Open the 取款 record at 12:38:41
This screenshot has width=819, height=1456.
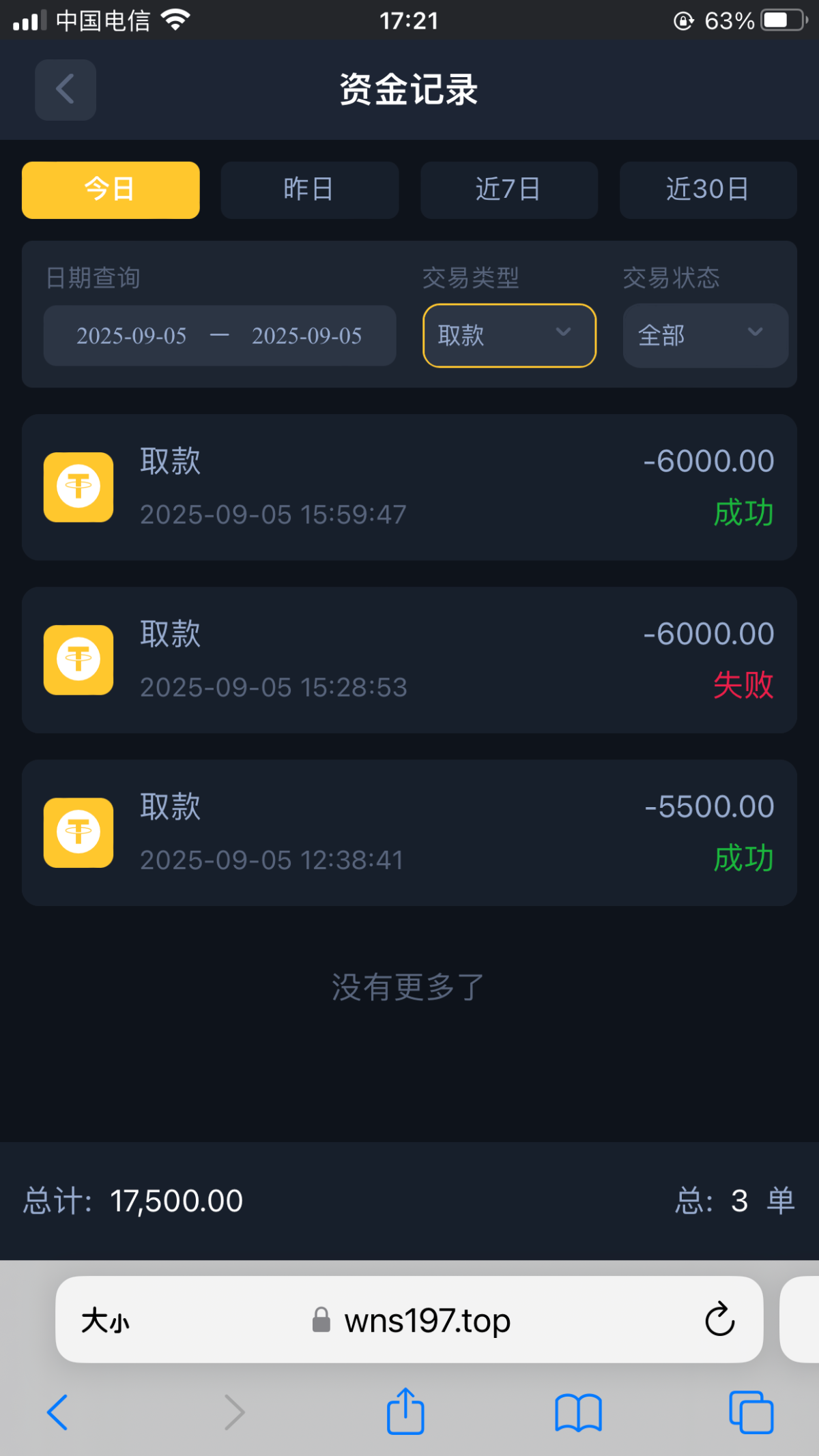(409, 832)
